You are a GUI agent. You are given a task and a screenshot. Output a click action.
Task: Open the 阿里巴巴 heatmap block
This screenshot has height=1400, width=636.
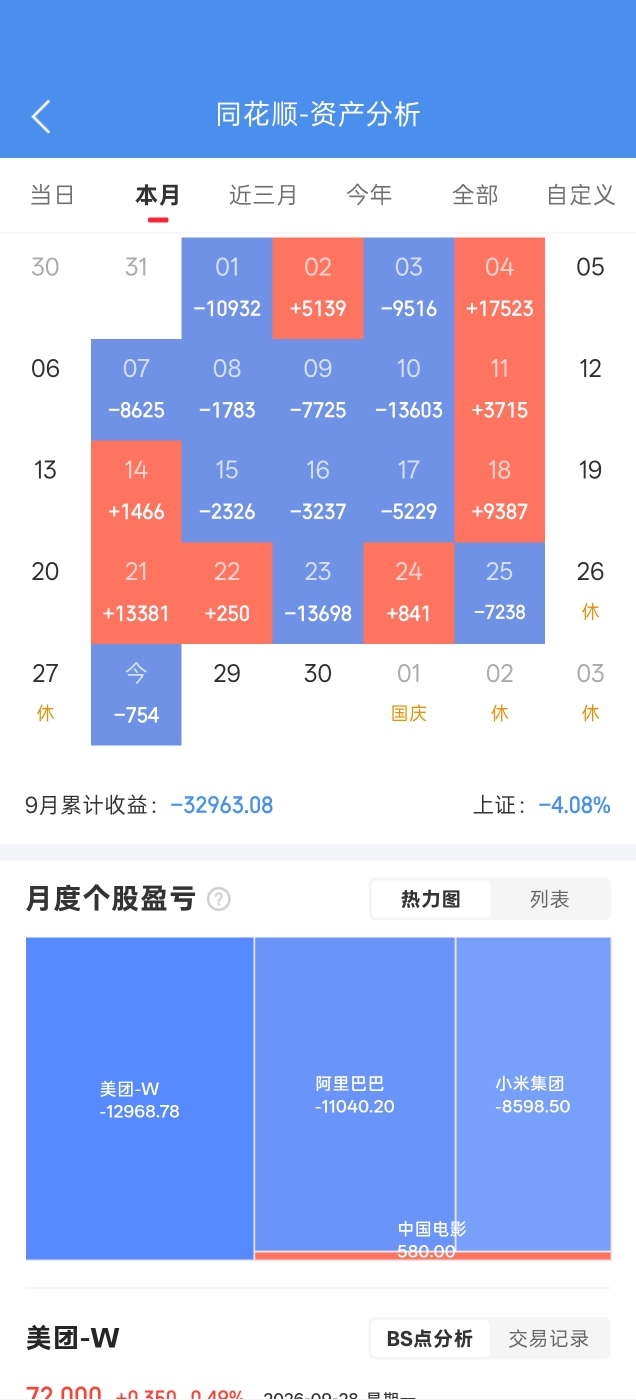tap(355, 1093)
